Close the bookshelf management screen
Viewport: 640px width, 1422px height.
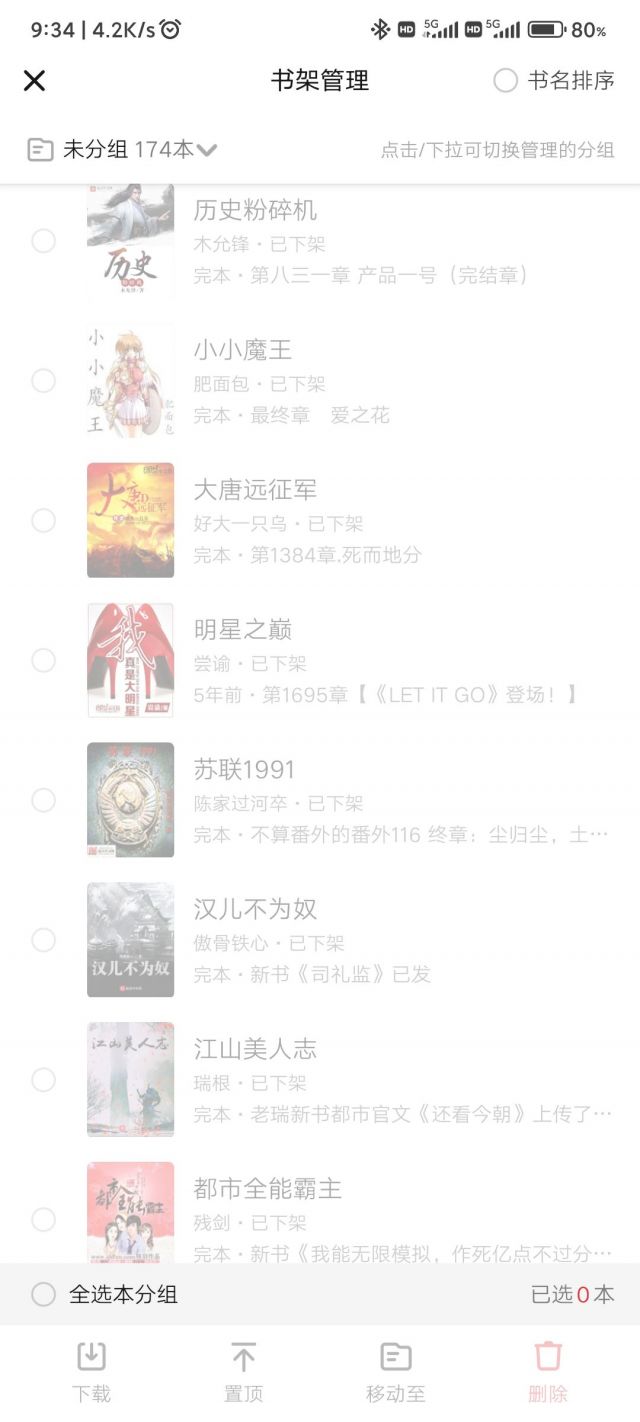click(x=35, y=81)
